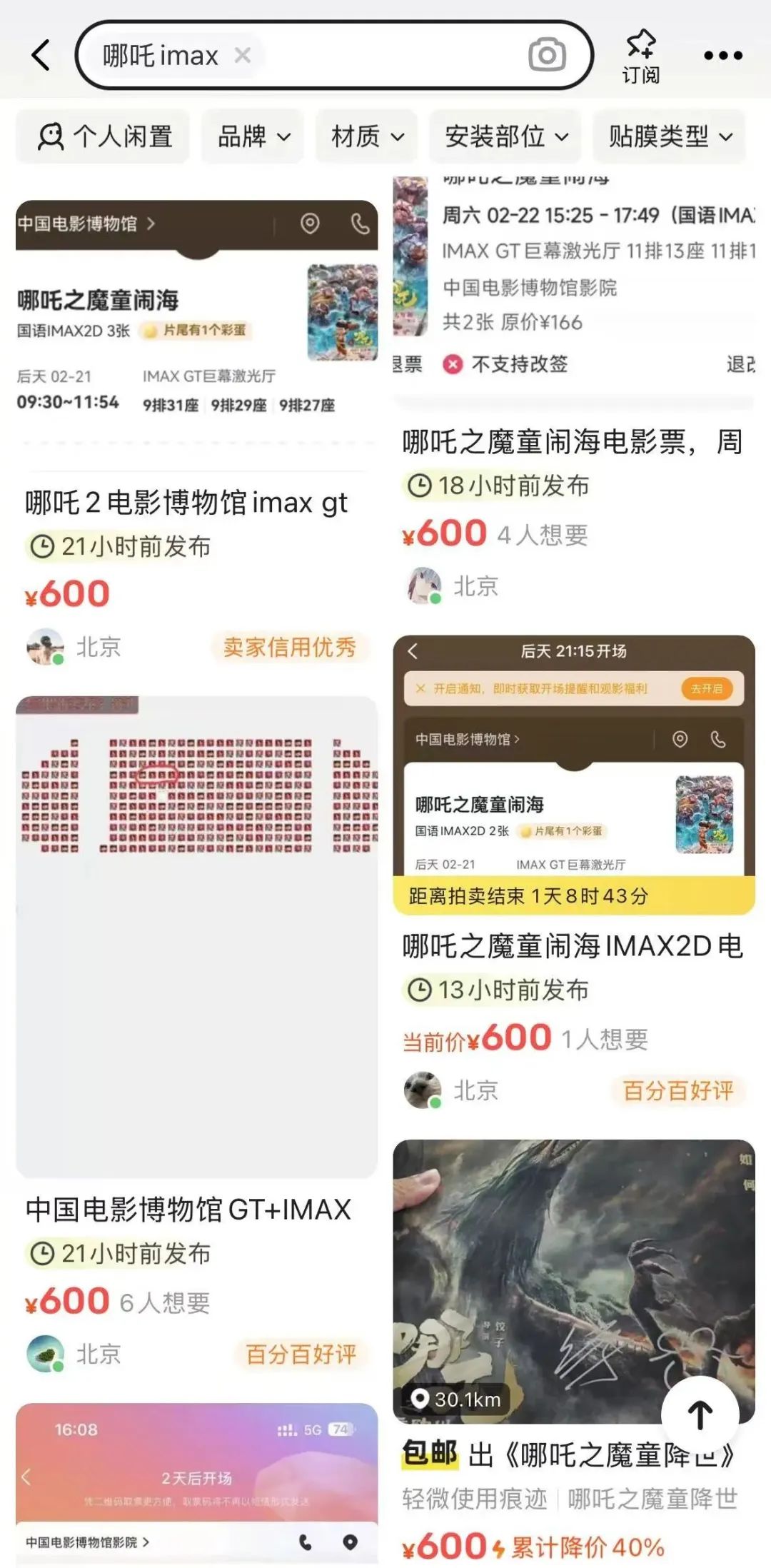Open the 包邮 哪吒之魔童降世 listing
This screenshot has height=1568, width=771.
[571, 1454]
